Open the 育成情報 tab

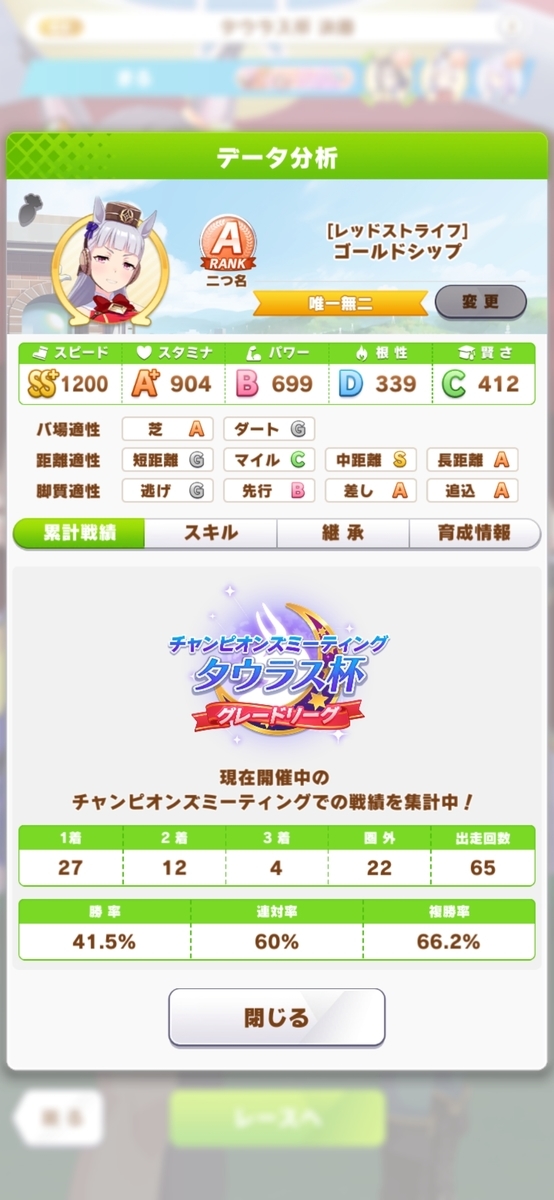[x=475, y=533]
